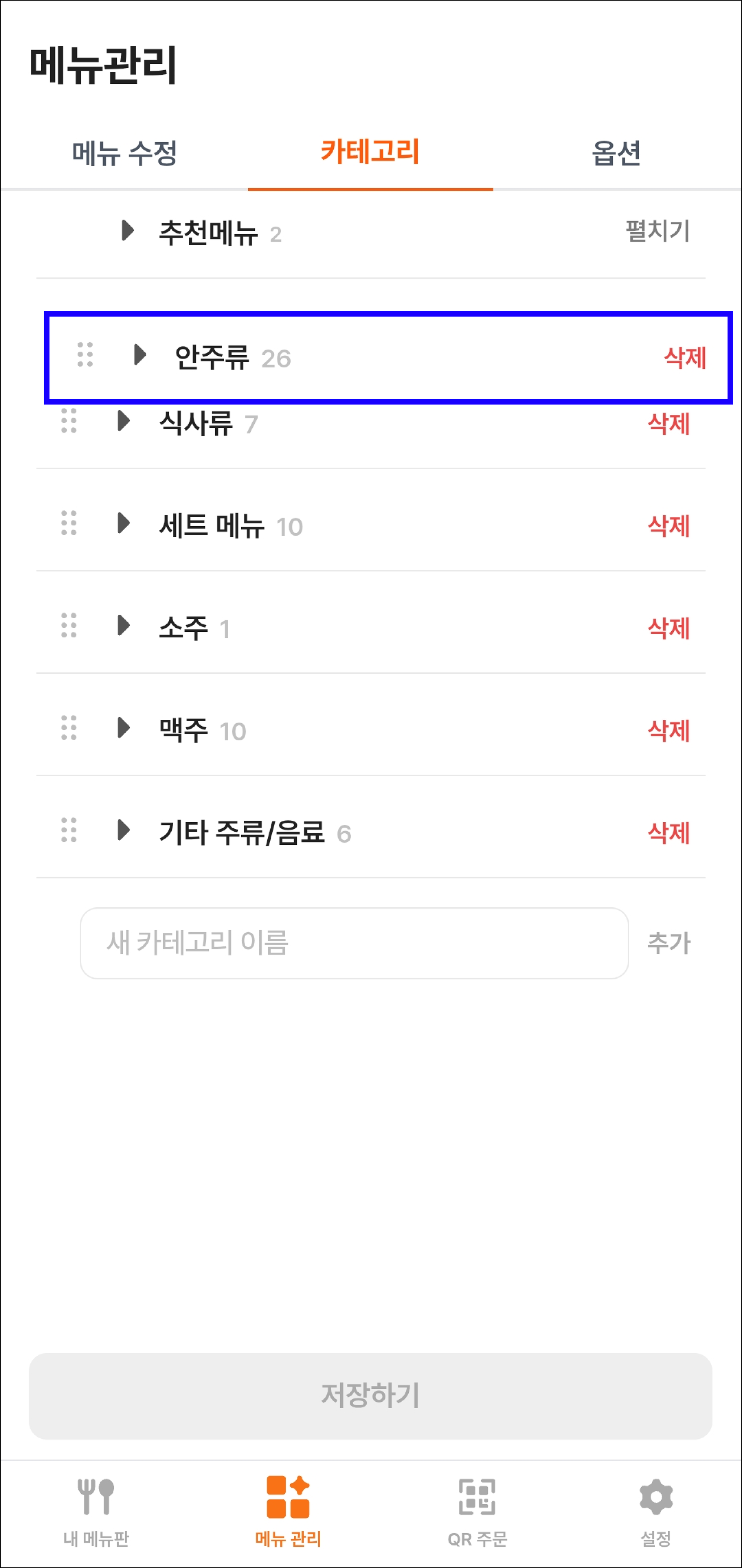Tap 추가 to add the category
Image resolution: width=742 pixels, height=1568 pixels.
(x=669, y=943)
